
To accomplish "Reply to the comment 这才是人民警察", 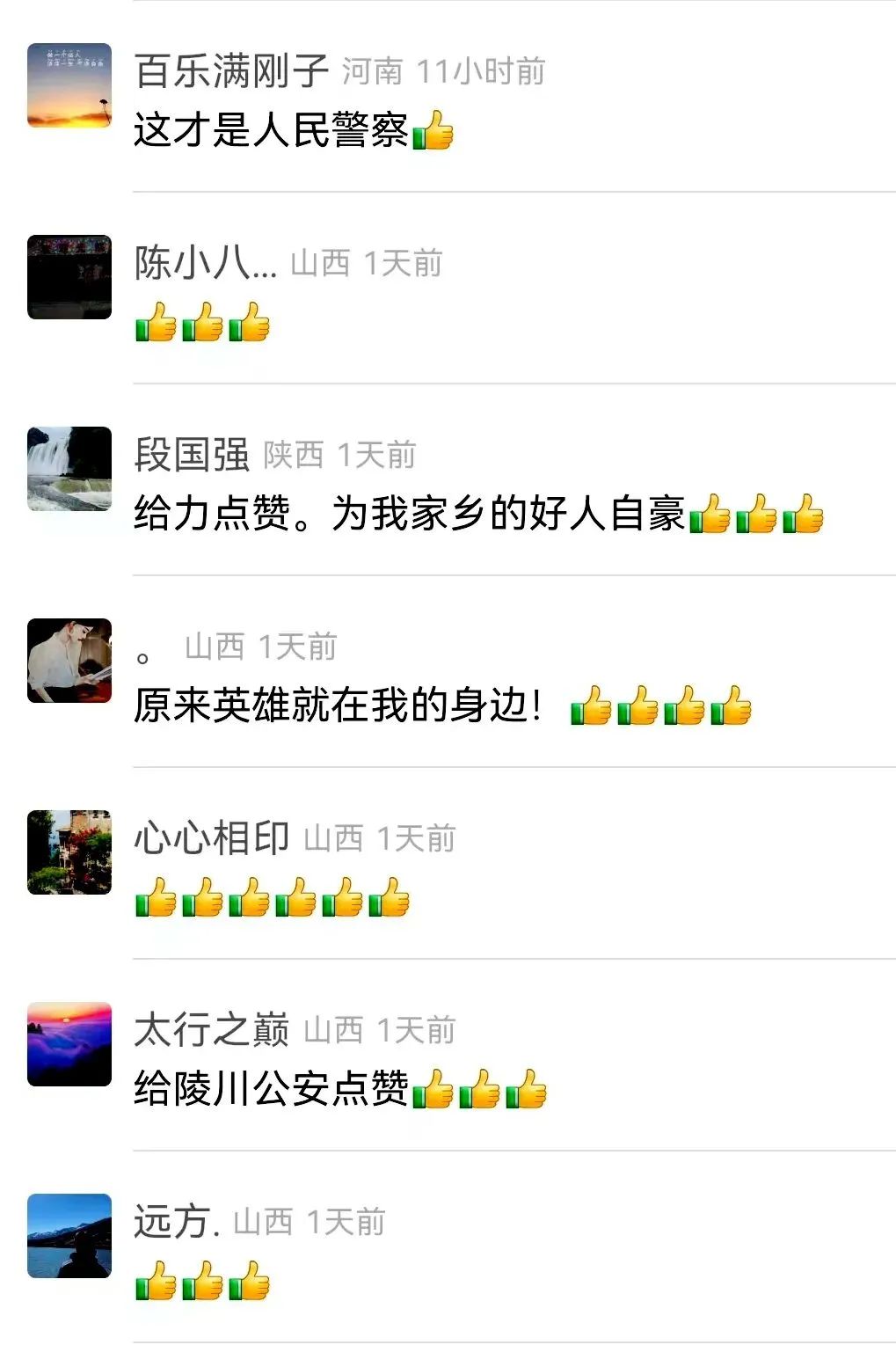I will coord(271,131).
